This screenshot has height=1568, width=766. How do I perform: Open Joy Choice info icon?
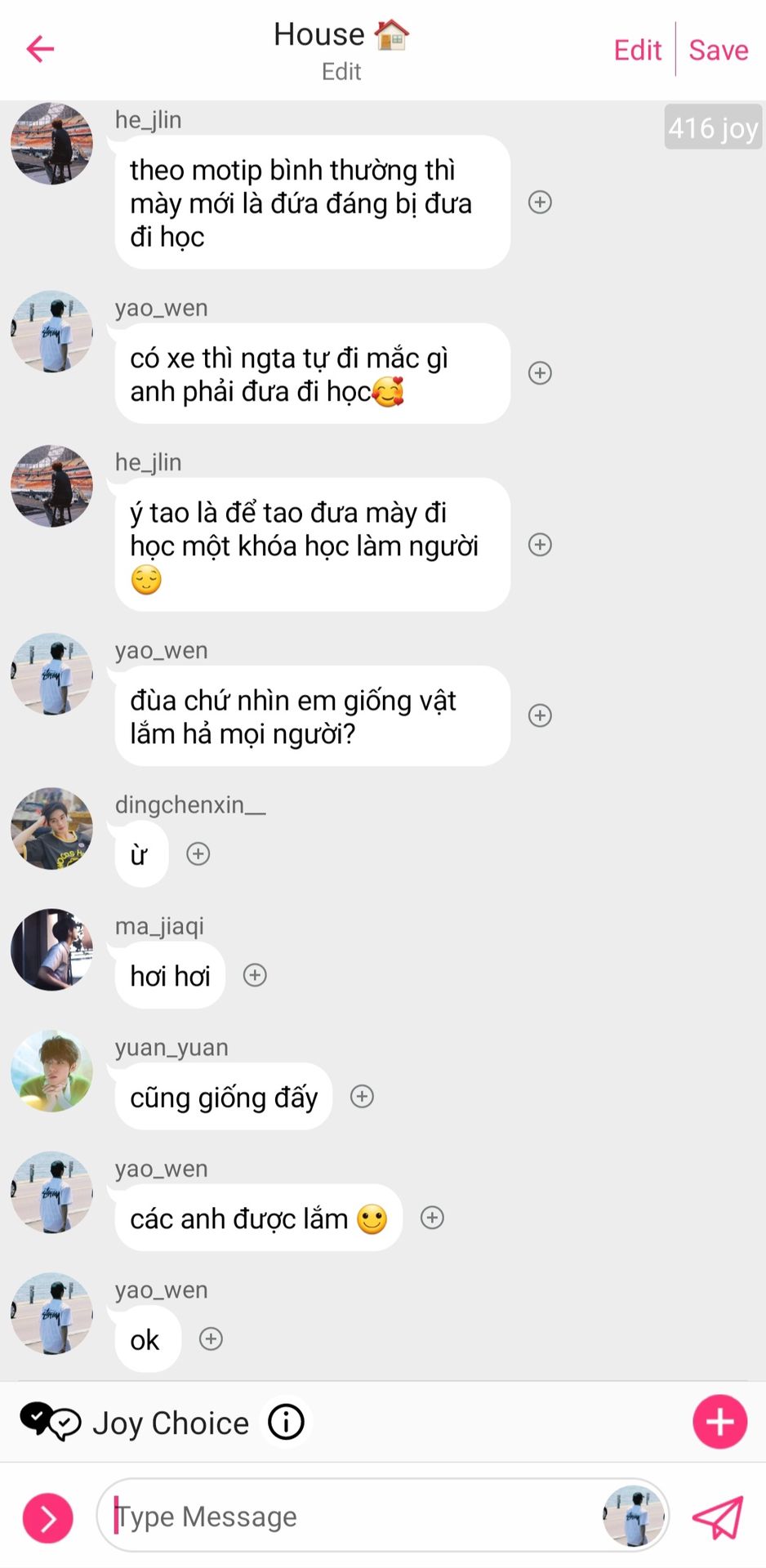pyautogui.click(x=286, y=1422)
